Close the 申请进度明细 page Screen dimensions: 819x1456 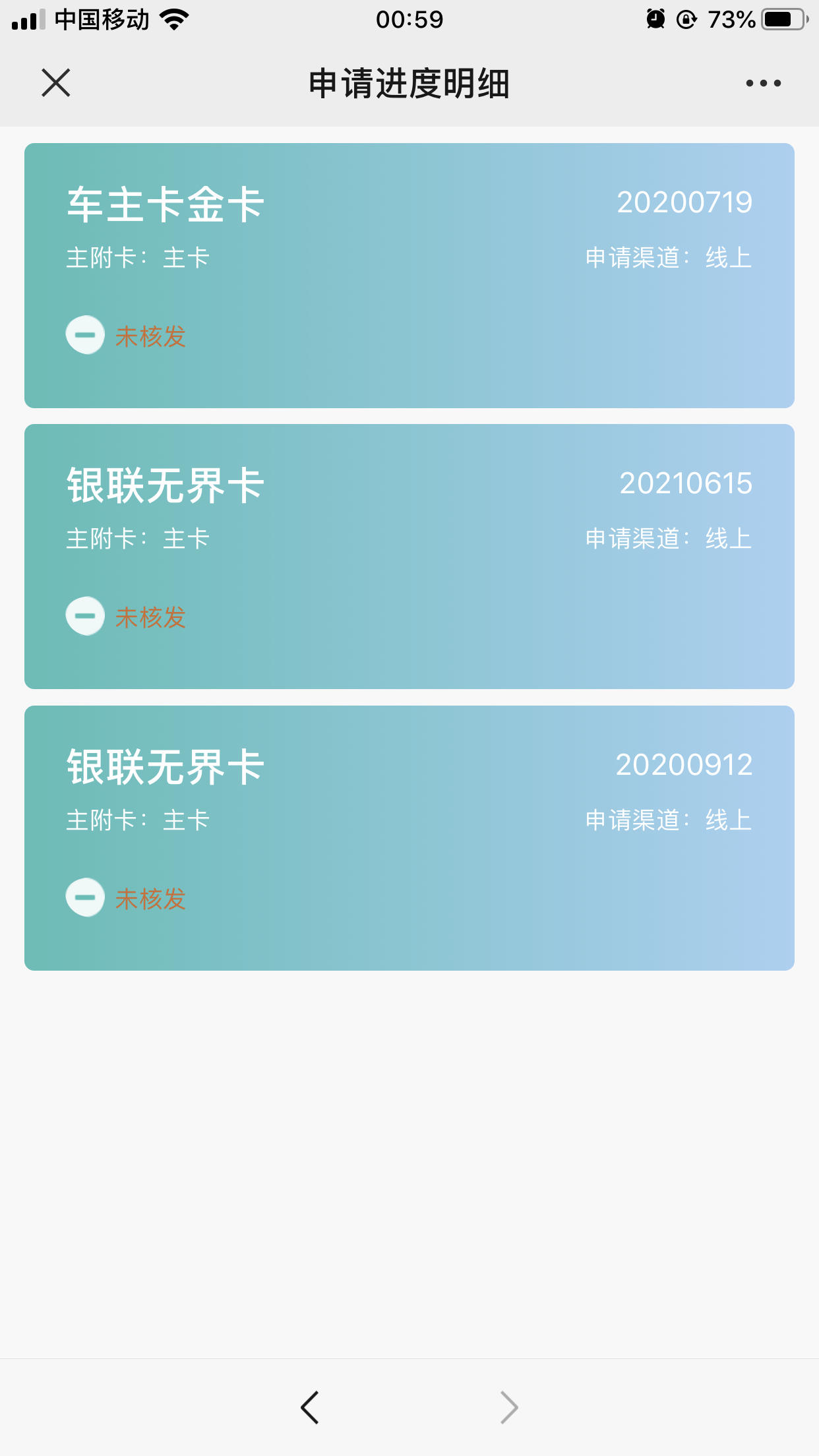[56, 83]
